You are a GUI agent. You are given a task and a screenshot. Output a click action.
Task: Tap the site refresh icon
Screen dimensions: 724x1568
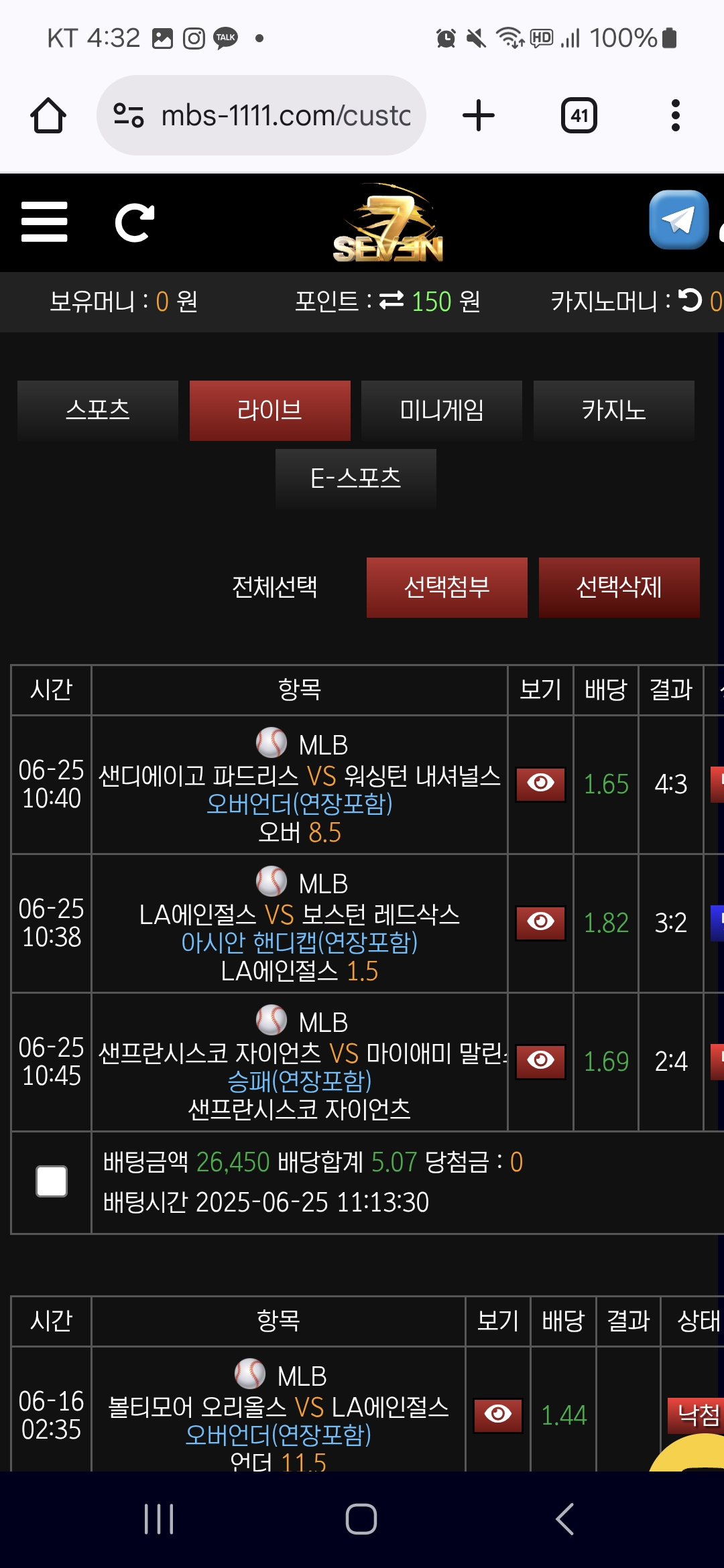[134, 222]
